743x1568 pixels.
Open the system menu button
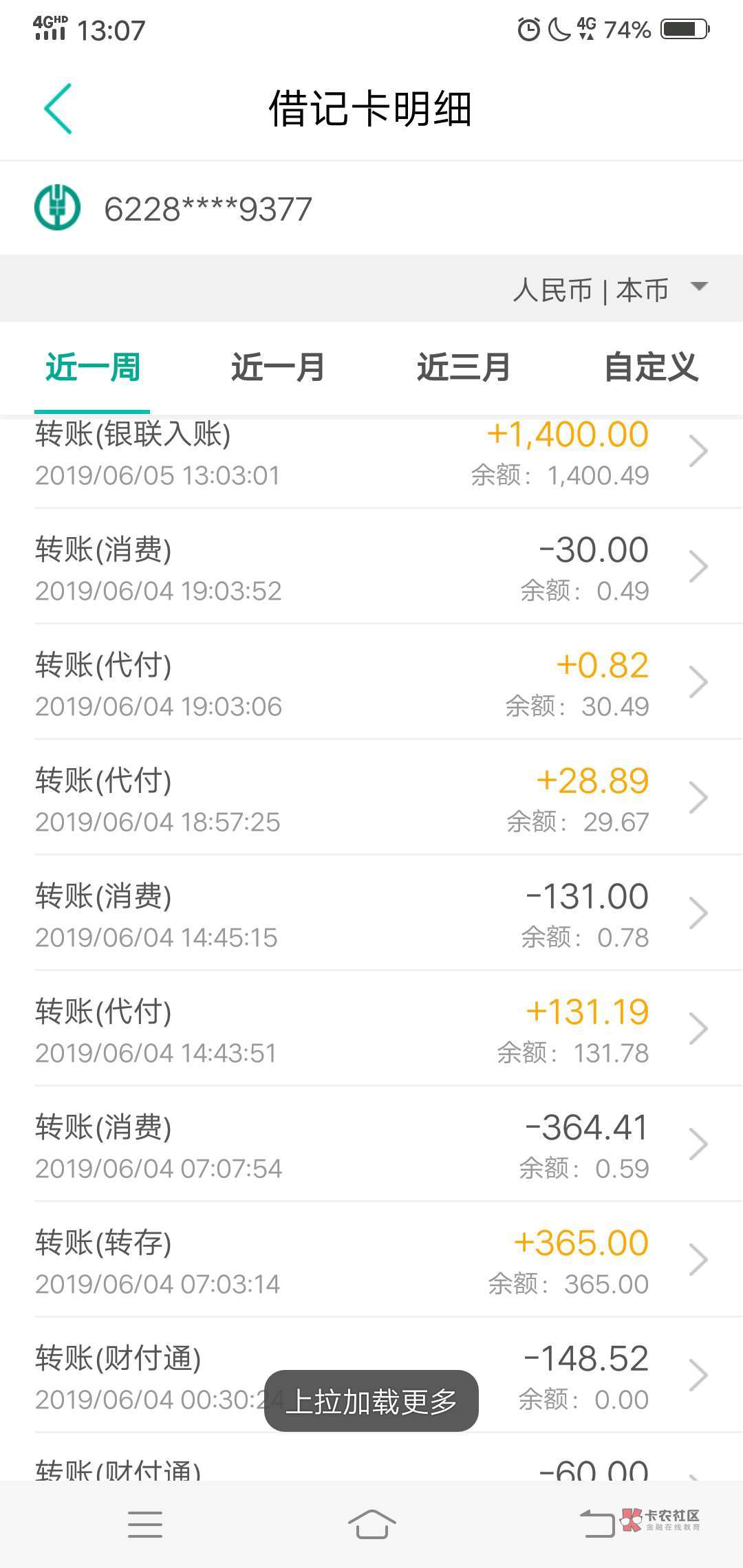[x=145, y=1524]
